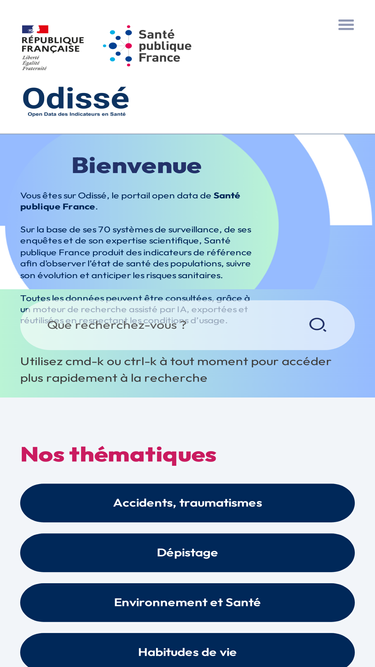Select the Dépistage theme
The height and width of the screenshot is (667, 375).
188,553
